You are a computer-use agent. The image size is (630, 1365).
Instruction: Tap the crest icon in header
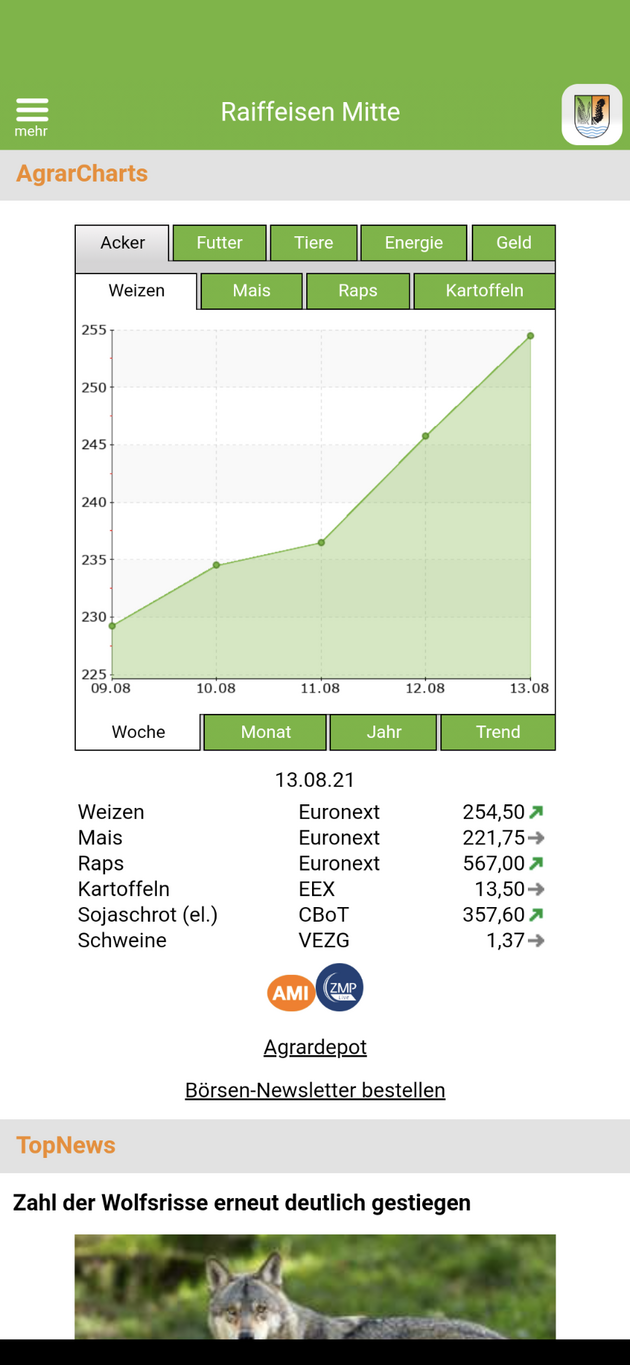pos(592,115)
